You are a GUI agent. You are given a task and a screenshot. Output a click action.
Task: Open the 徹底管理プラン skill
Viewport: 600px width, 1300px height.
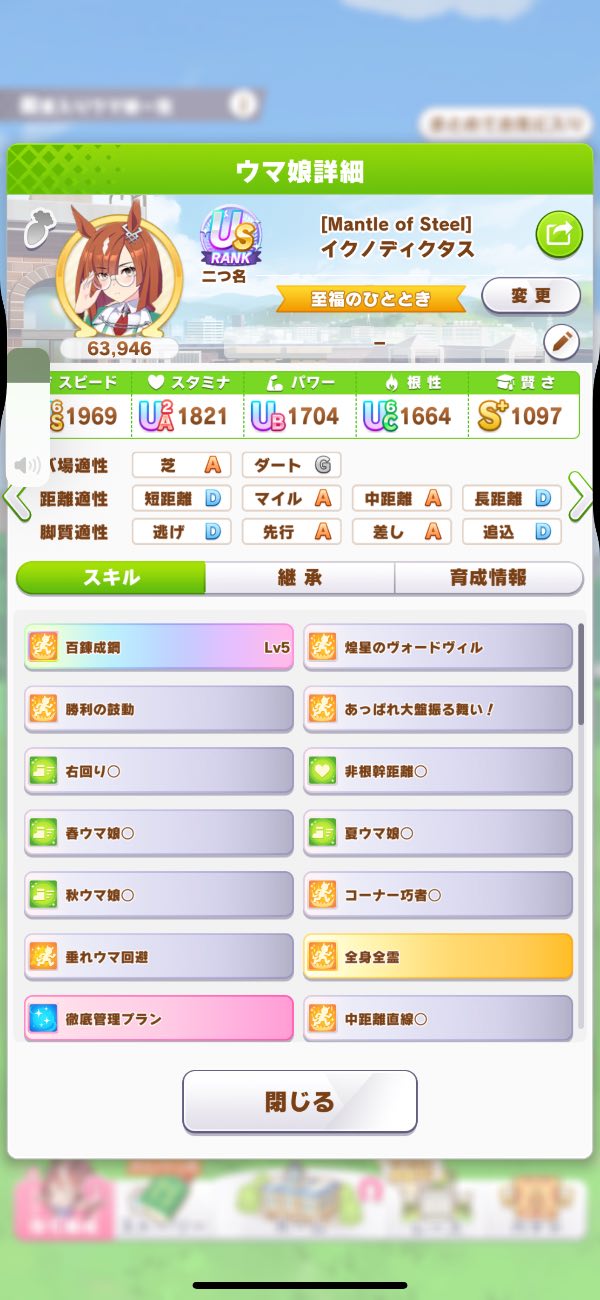(159, 1019)
